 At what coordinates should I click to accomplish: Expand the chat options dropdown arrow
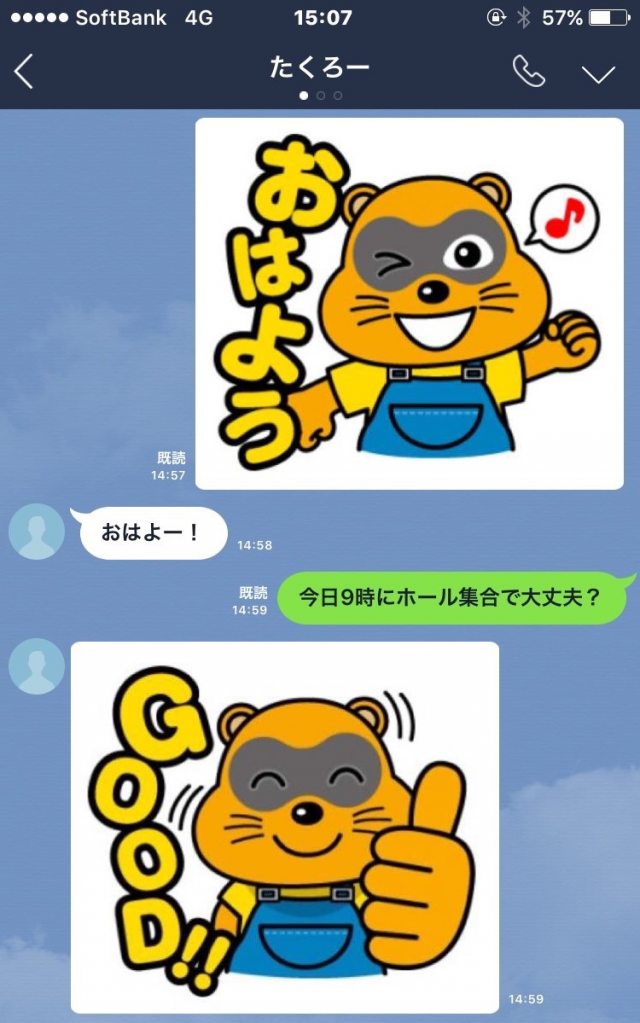tap(598, 74)
